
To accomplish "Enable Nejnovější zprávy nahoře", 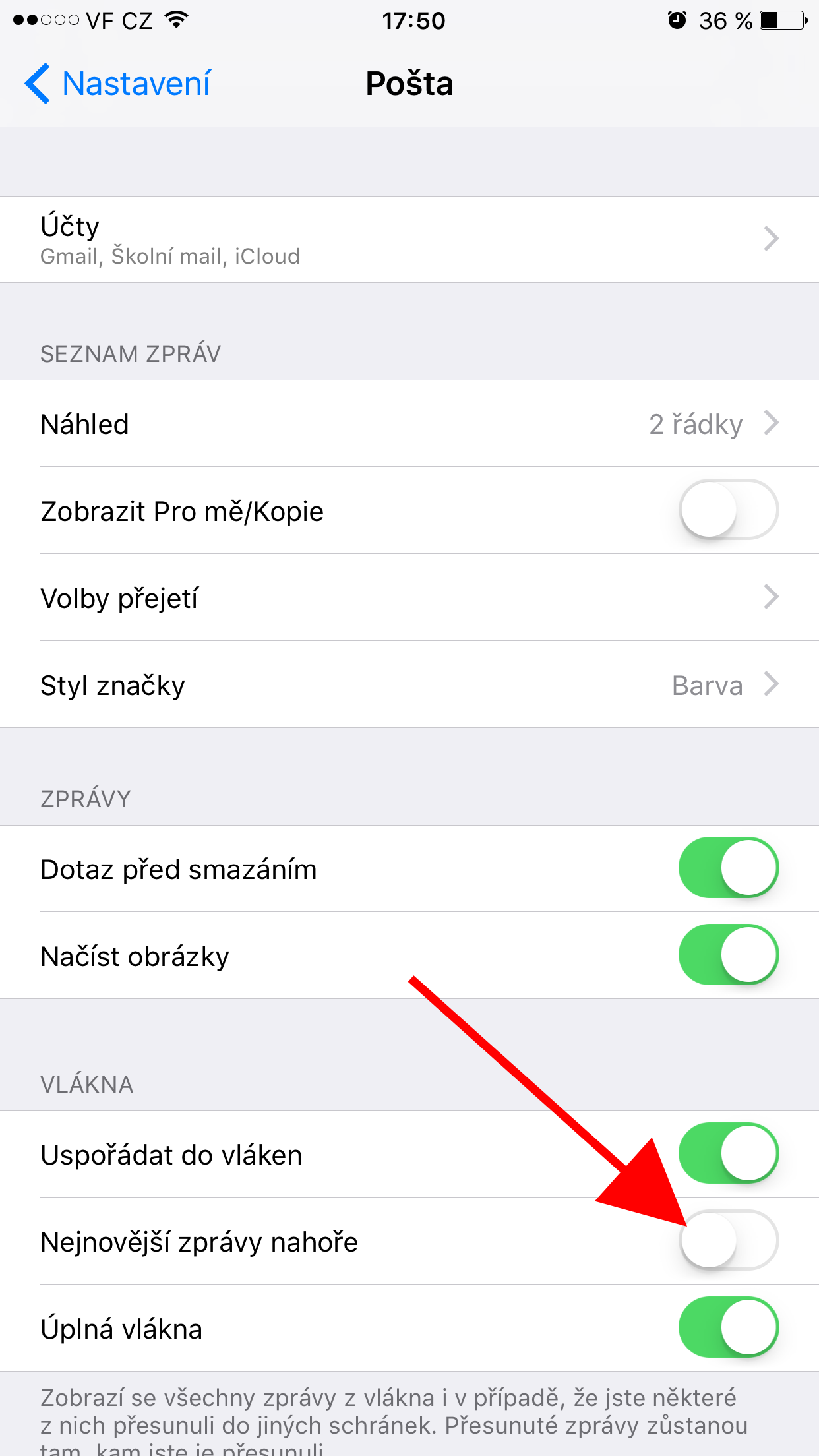I will tap(728, 1240).
